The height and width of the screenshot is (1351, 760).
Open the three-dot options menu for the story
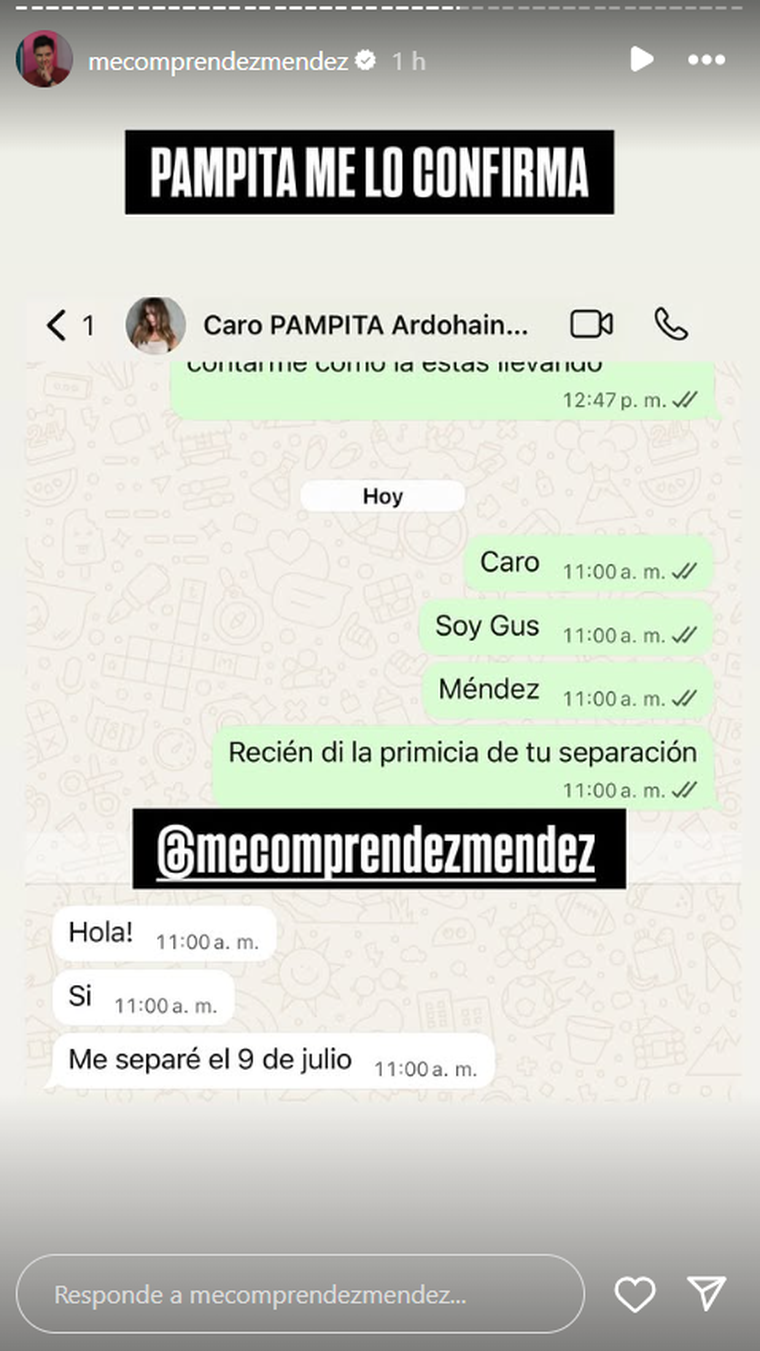click(x=706, y=60)
